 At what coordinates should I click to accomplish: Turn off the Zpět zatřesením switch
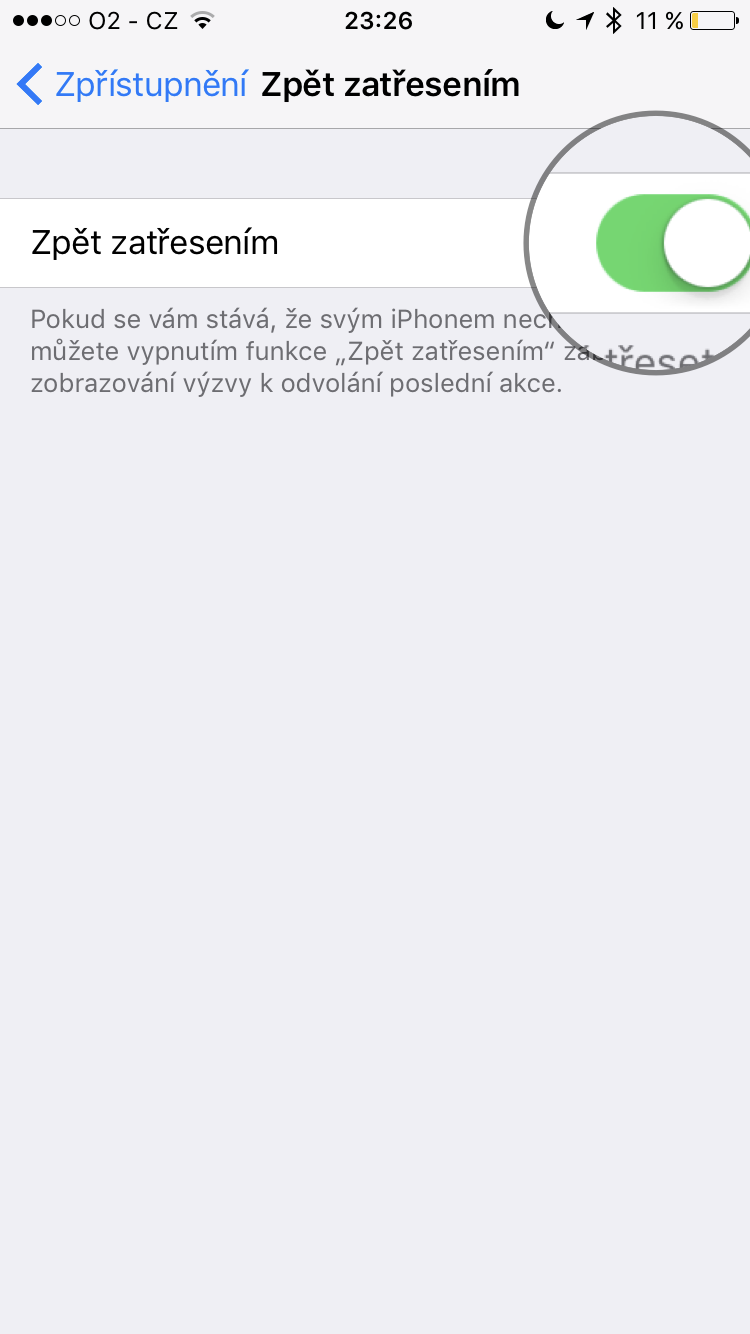pos(672,243)
